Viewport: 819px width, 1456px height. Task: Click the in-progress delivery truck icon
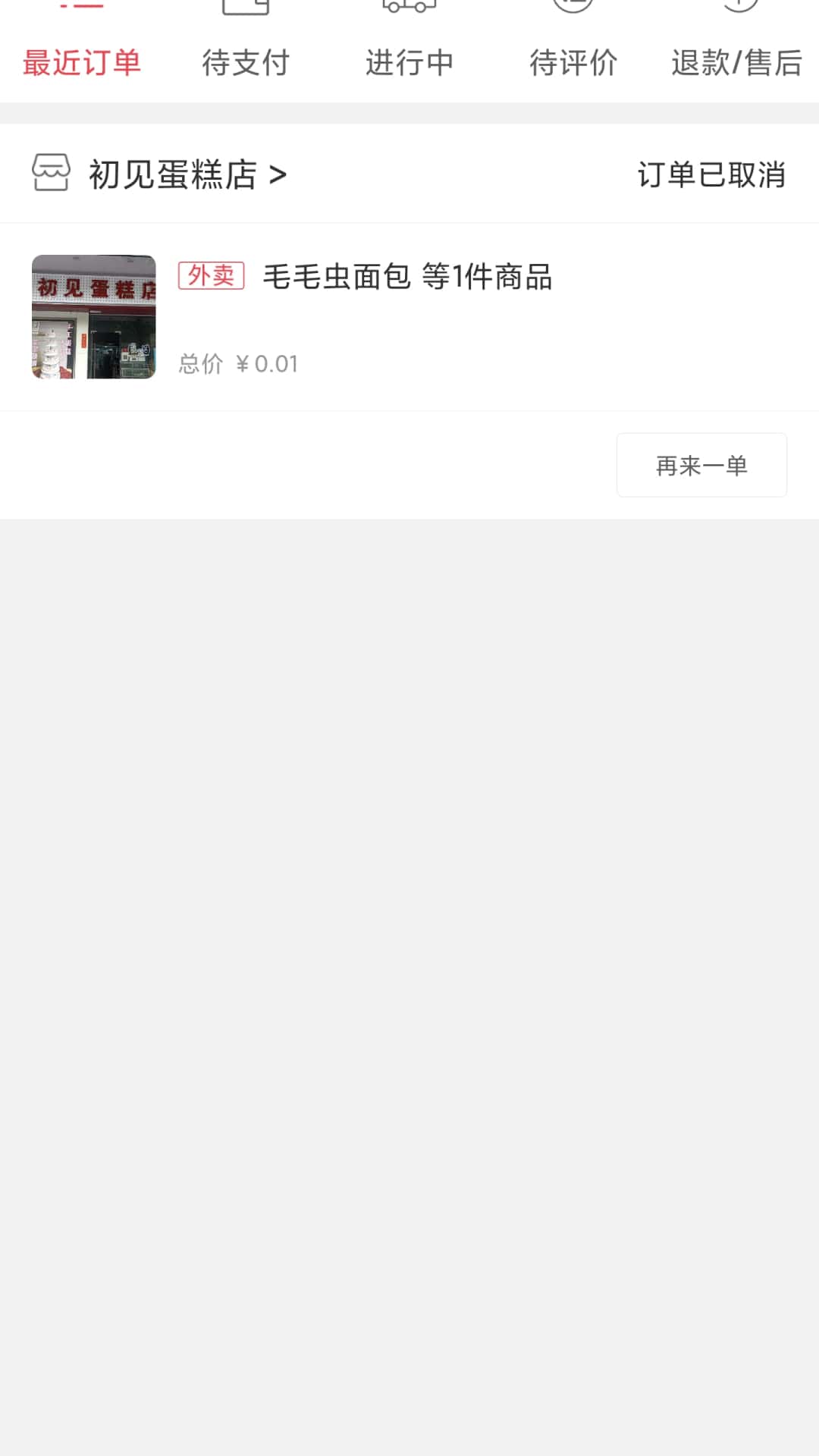(x=409, y=8)
